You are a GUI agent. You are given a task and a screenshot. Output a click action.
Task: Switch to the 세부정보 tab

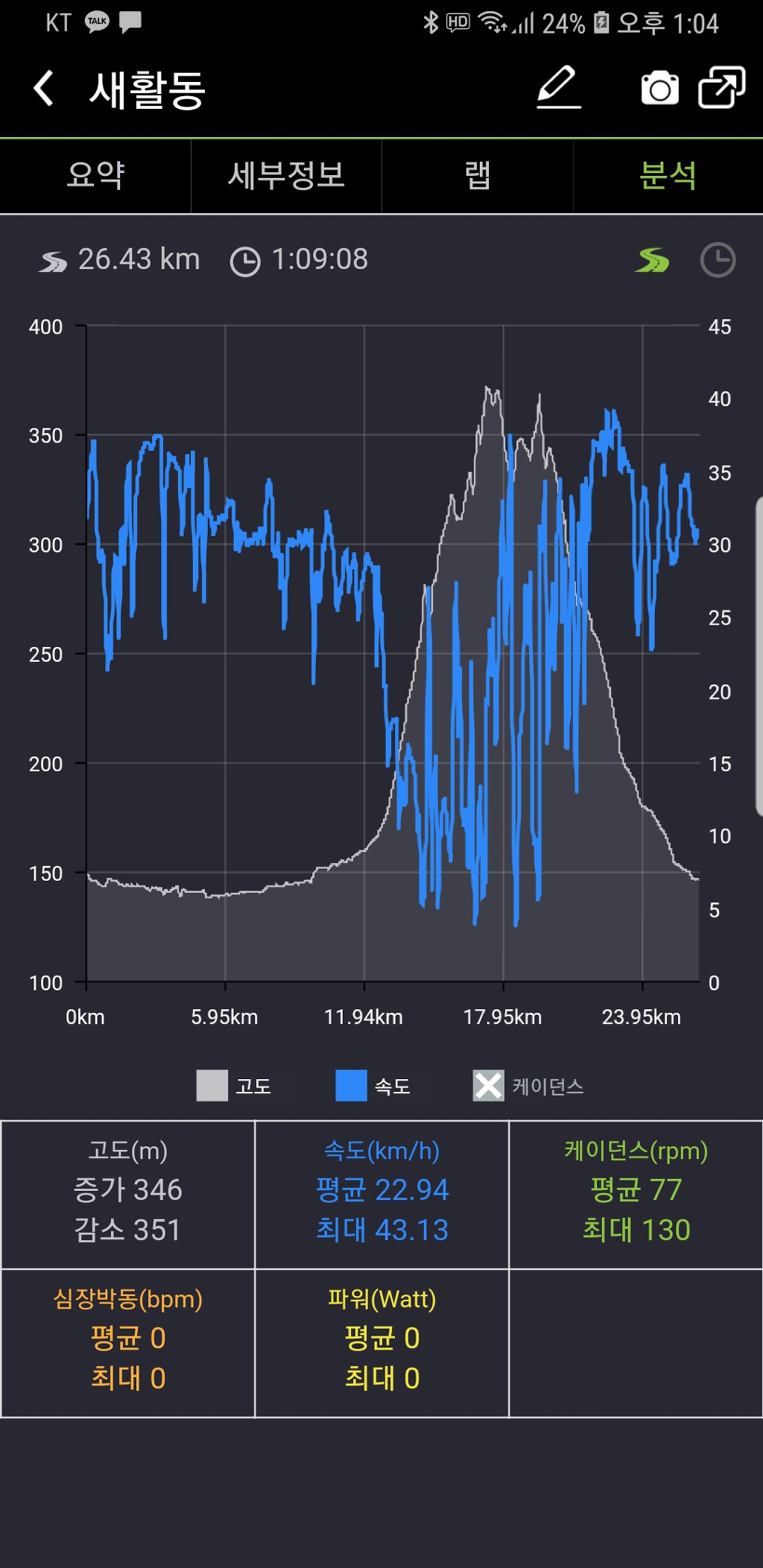pyautogui.click(x=286, y=177)
